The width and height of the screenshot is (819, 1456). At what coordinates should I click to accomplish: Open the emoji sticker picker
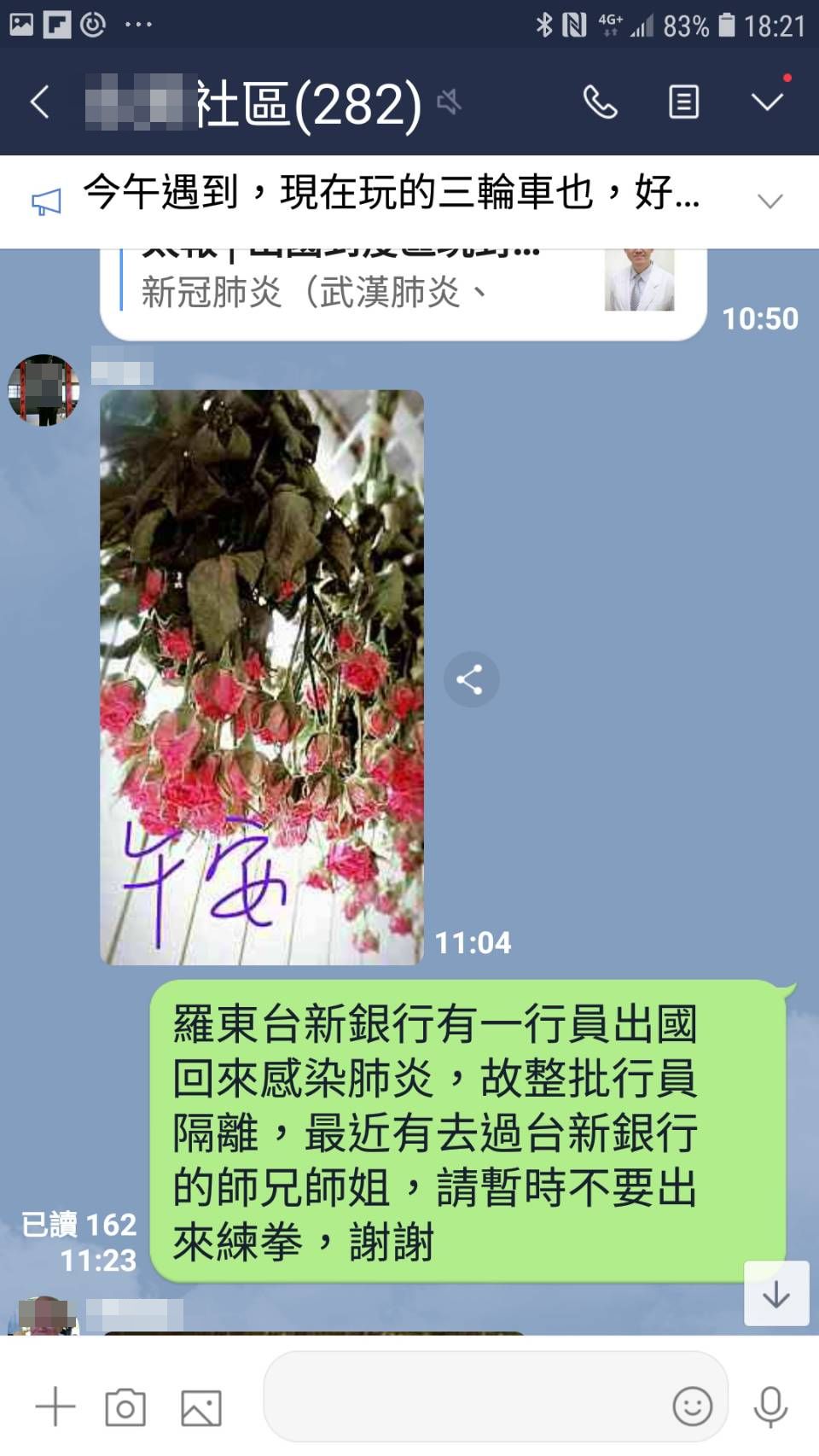[692, 1406]
